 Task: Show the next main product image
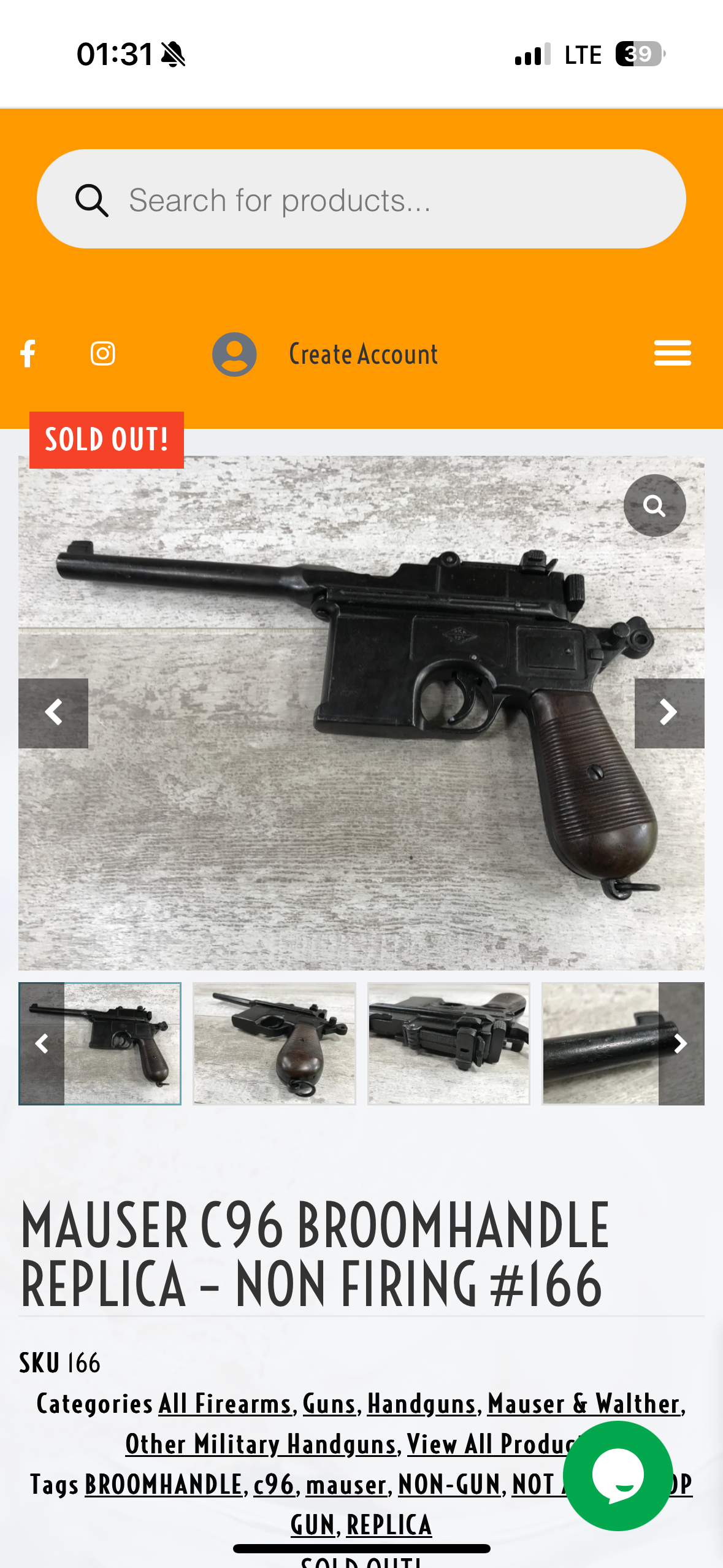pyautogui.click(x=669, y=713)
